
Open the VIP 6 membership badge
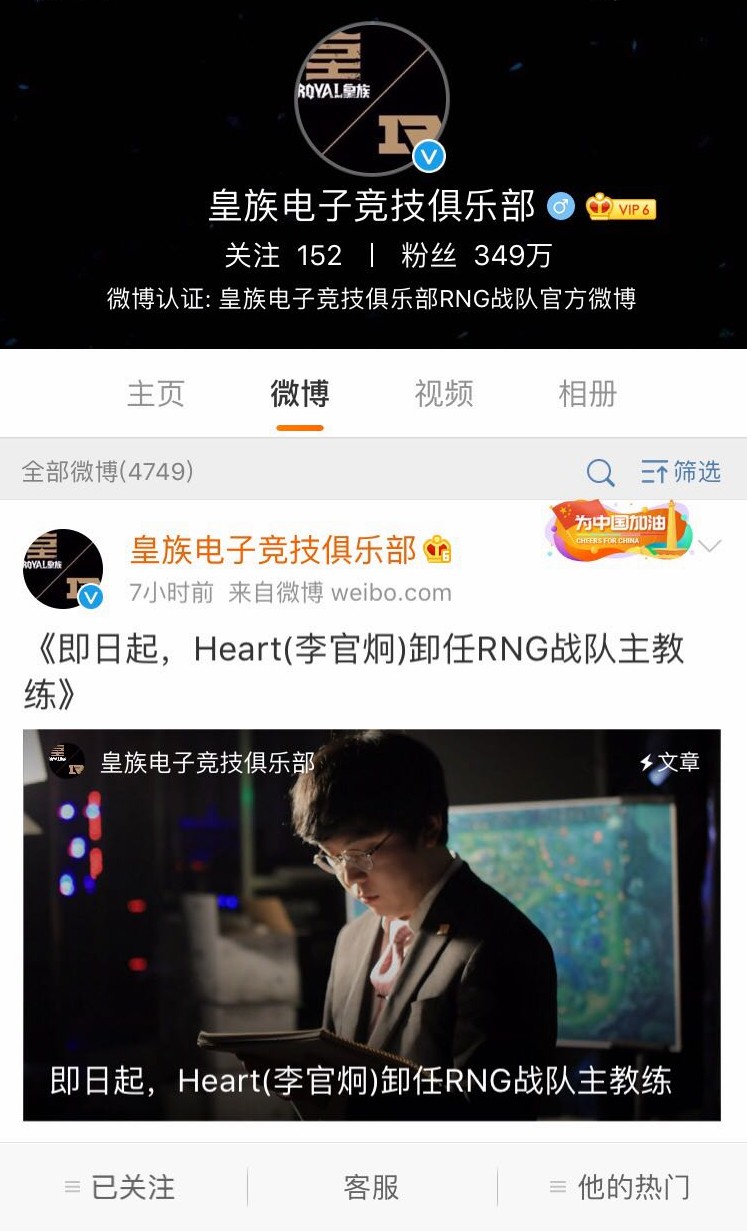pyautogui.click(x=622, y=208)
